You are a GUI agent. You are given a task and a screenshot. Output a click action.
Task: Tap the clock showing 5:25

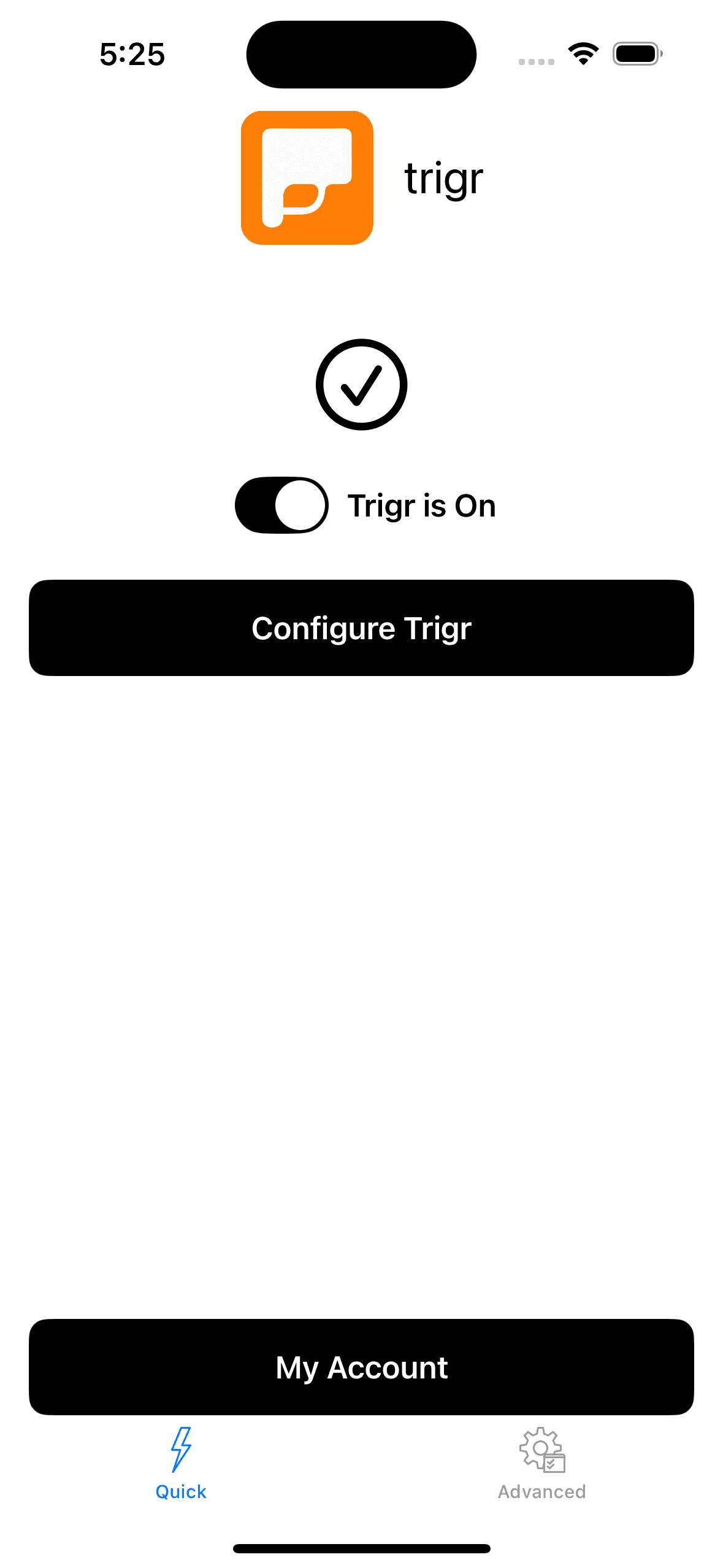pyautogui.click(x=131, y=54)
